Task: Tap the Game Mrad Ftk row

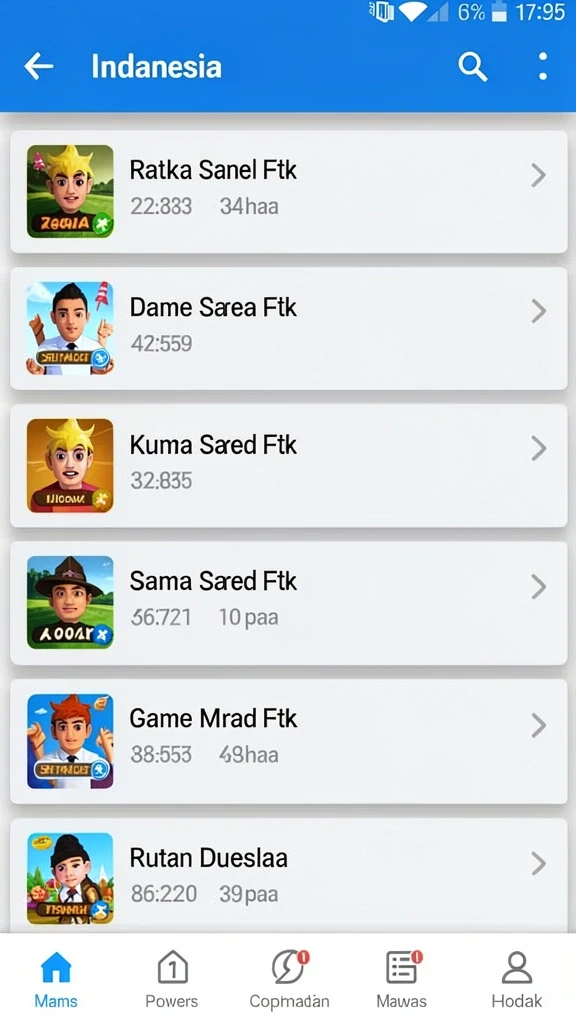Action: tap(289, 741)
